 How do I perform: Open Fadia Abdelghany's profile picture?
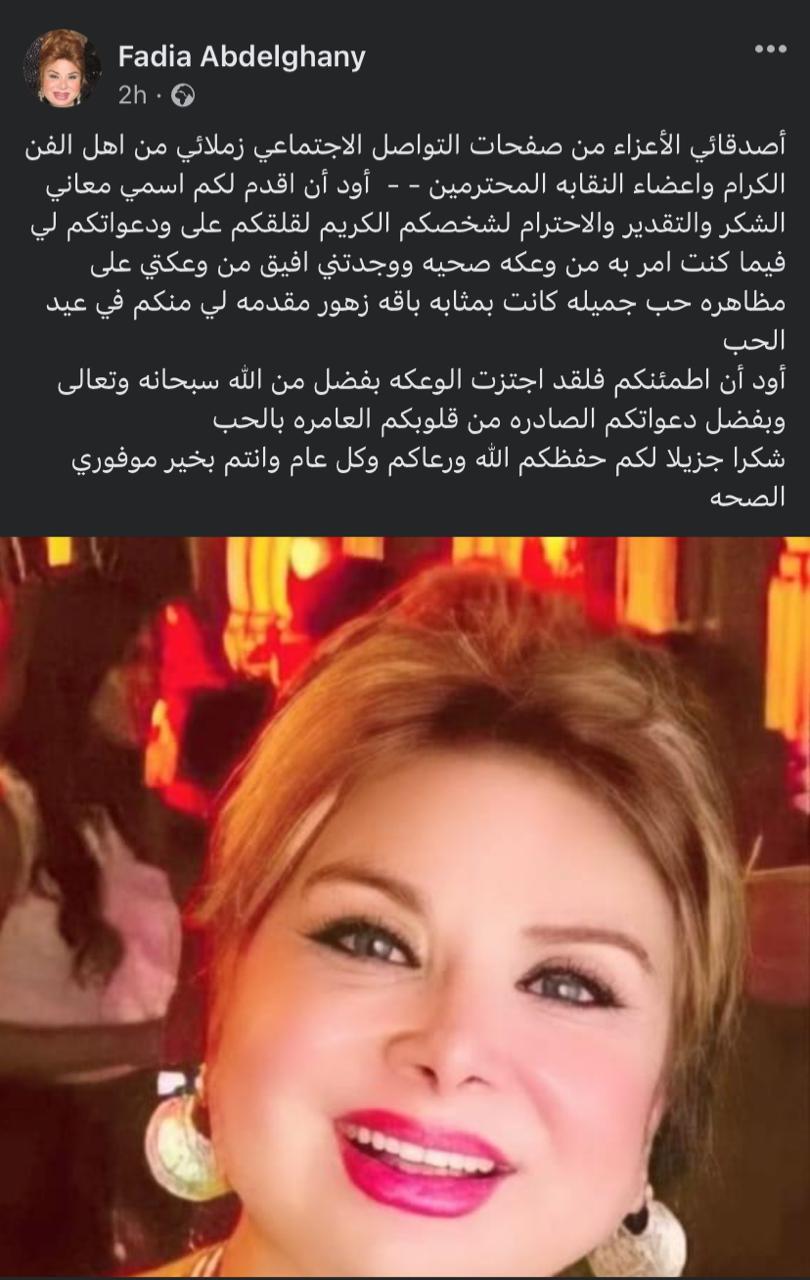[x=62, y=69]
